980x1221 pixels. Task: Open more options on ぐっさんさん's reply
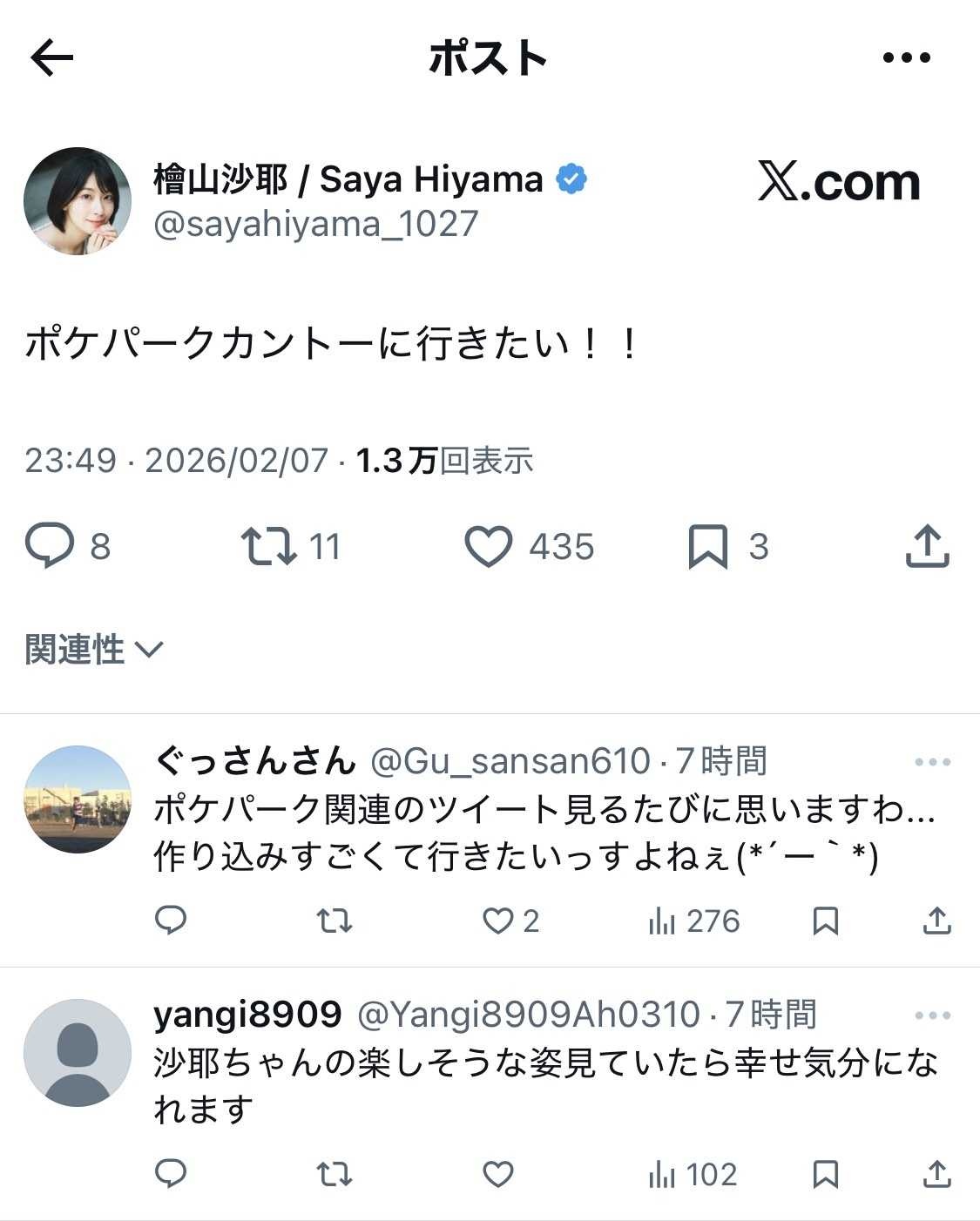(x=932, y=762)
